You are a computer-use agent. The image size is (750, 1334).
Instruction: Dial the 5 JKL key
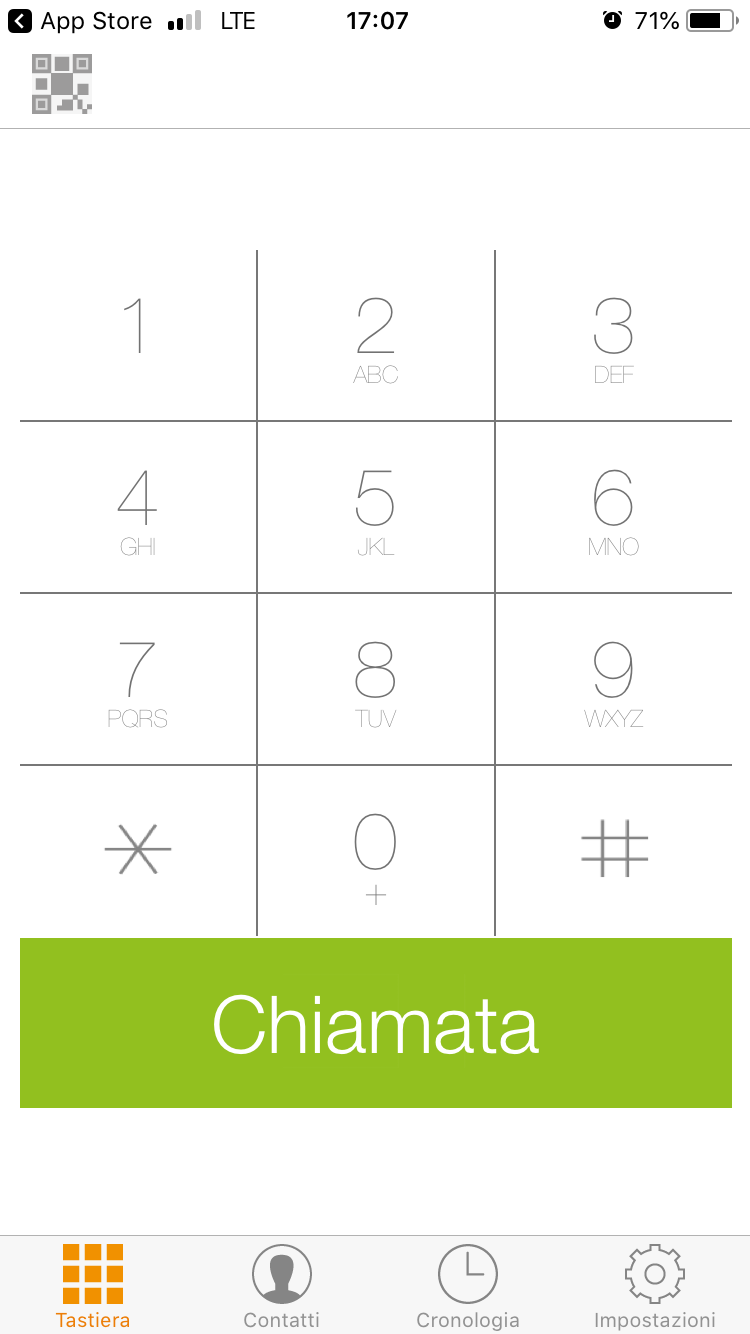(376, 507)
